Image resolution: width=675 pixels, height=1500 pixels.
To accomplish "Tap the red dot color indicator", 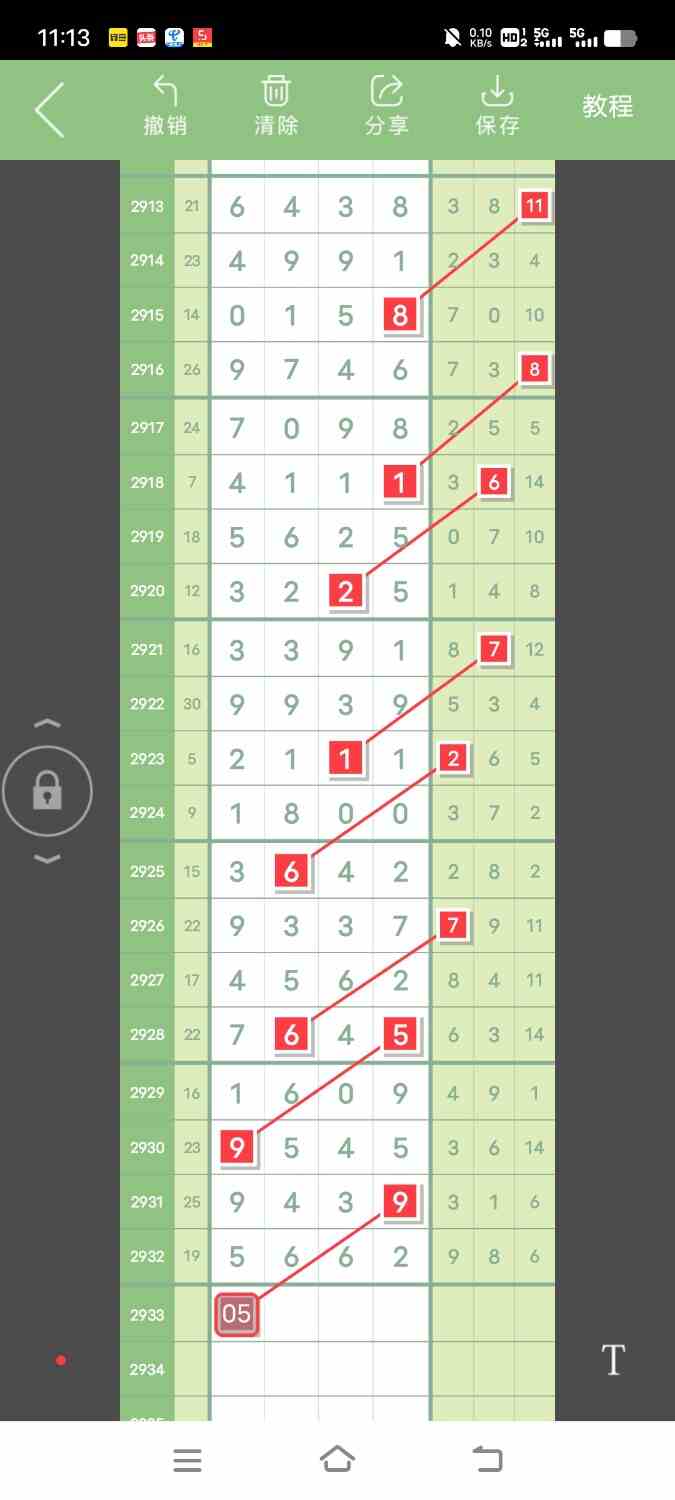I will coord(61,1360).
